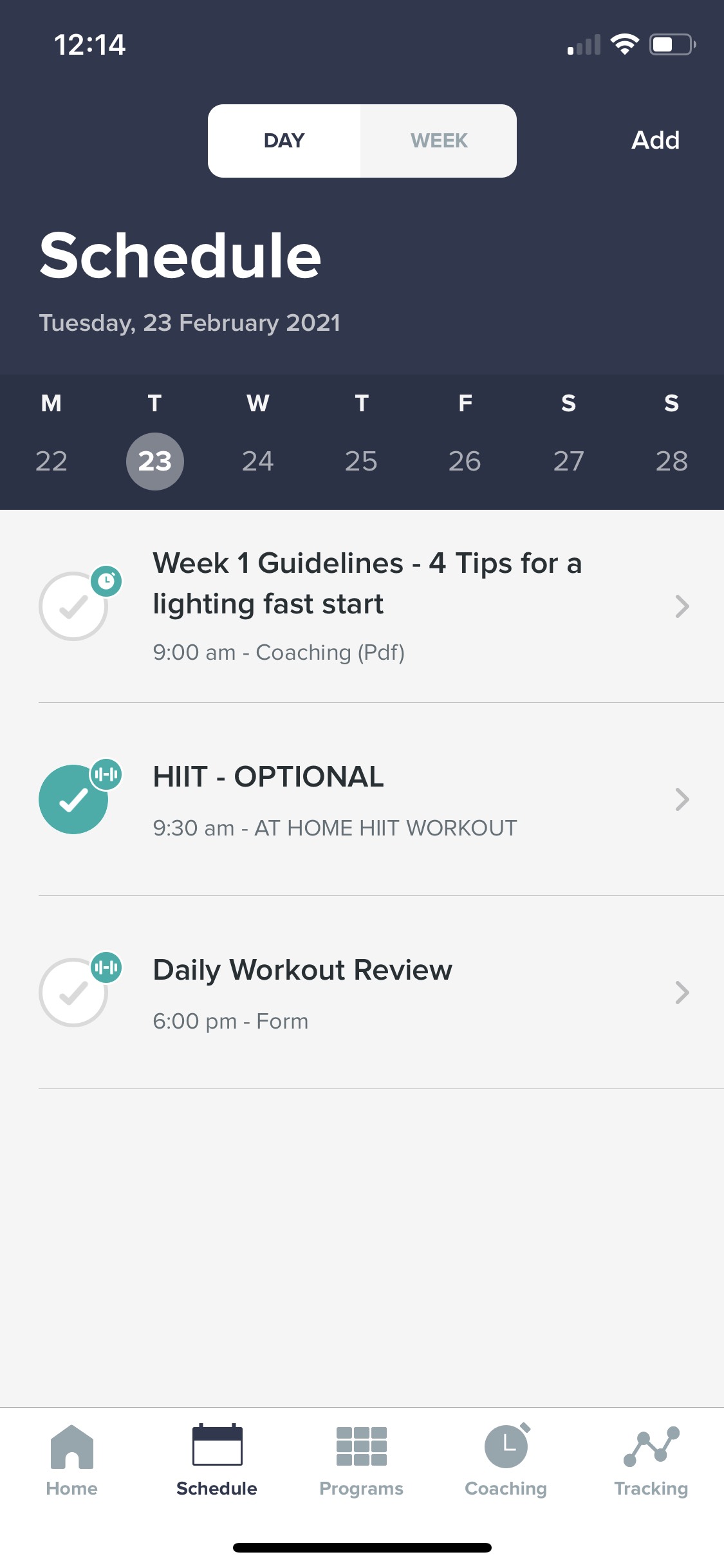Go to Sunday 28
Image resolution: width=724 pixels, height=1568 pixels.
671,461
